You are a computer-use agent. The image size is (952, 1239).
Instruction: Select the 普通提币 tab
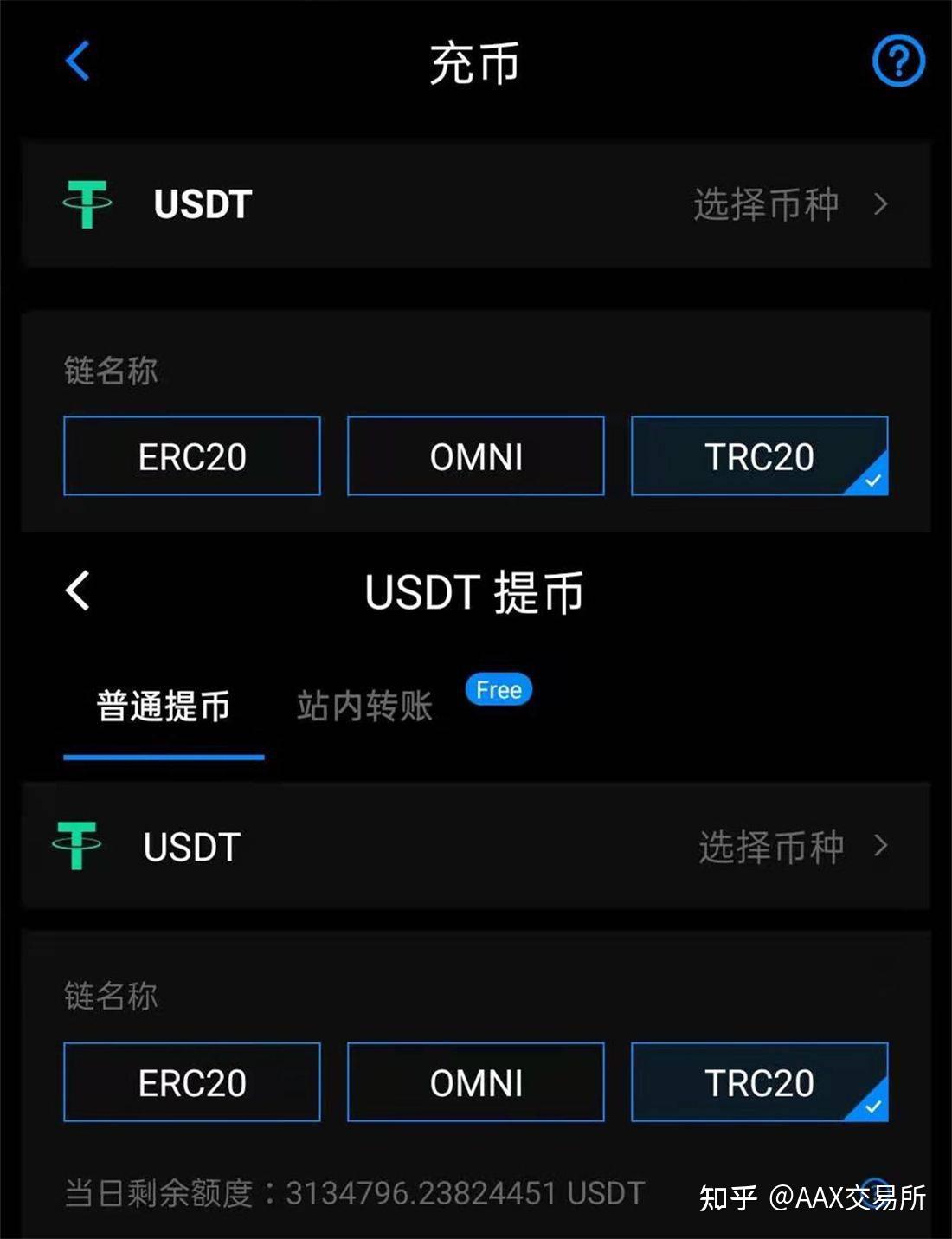163,706
